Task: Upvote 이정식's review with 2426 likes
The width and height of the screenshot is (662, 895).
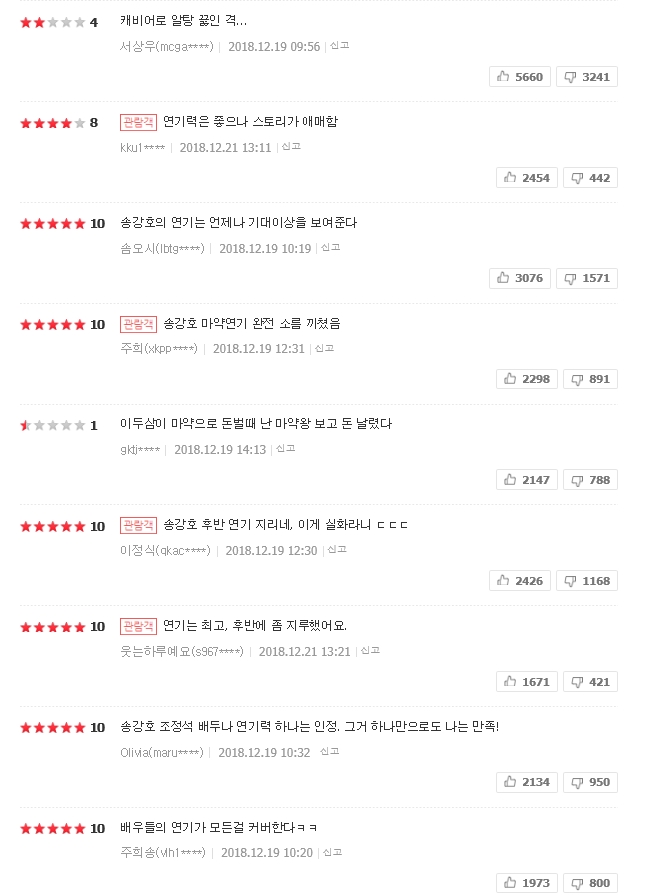Action: pos(519,581)
